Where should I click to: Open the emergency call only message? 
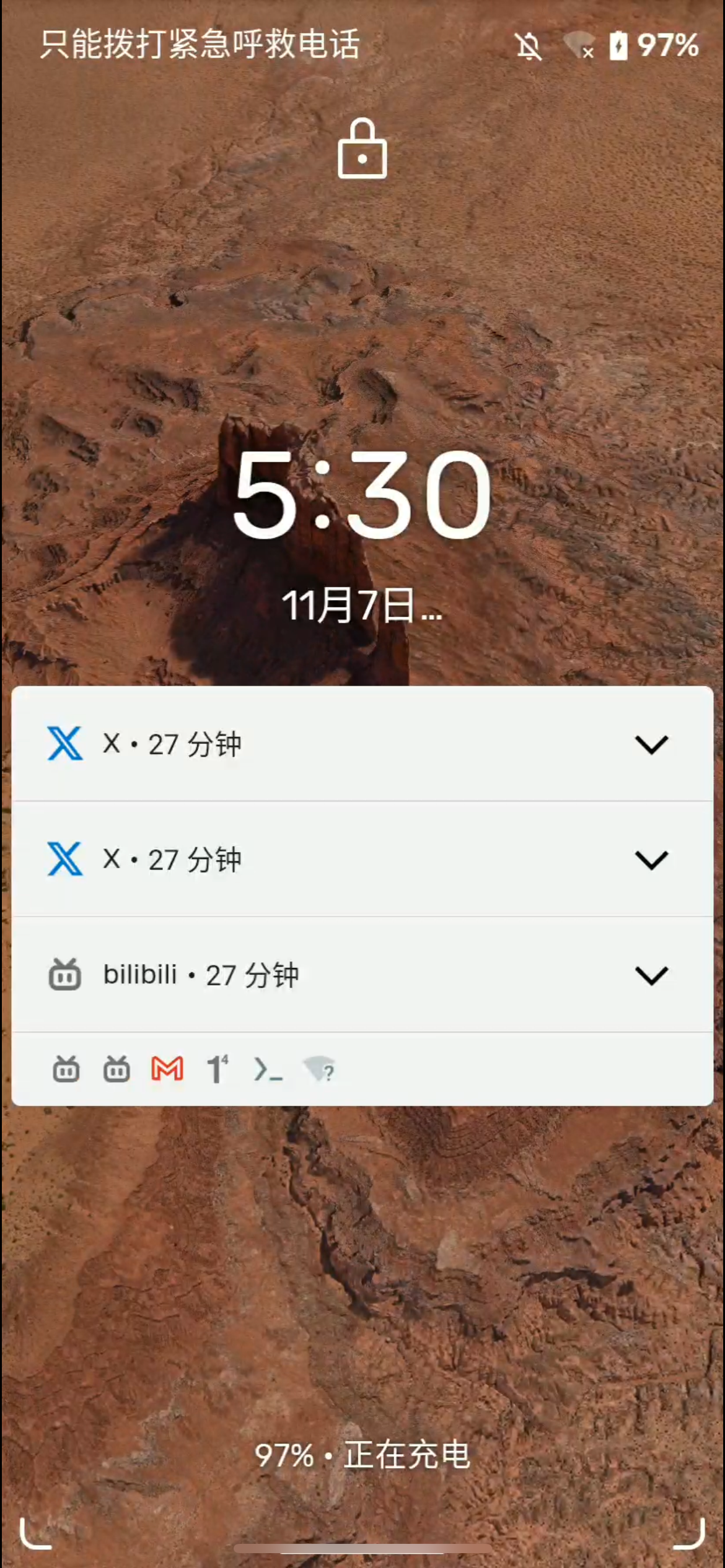pyautogui.click(x=200, y=45)
